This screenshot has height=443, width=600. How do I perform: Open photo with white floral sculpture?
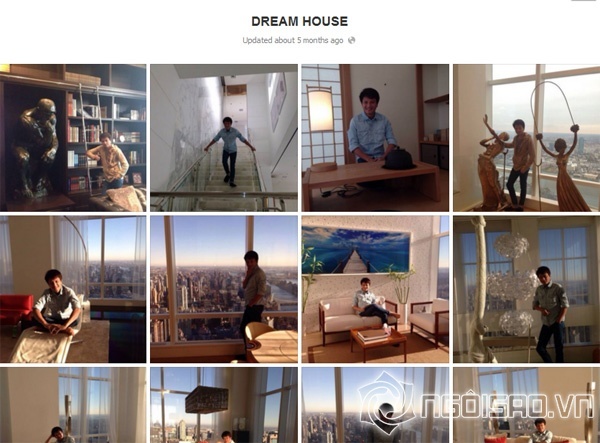coord(526,289)
